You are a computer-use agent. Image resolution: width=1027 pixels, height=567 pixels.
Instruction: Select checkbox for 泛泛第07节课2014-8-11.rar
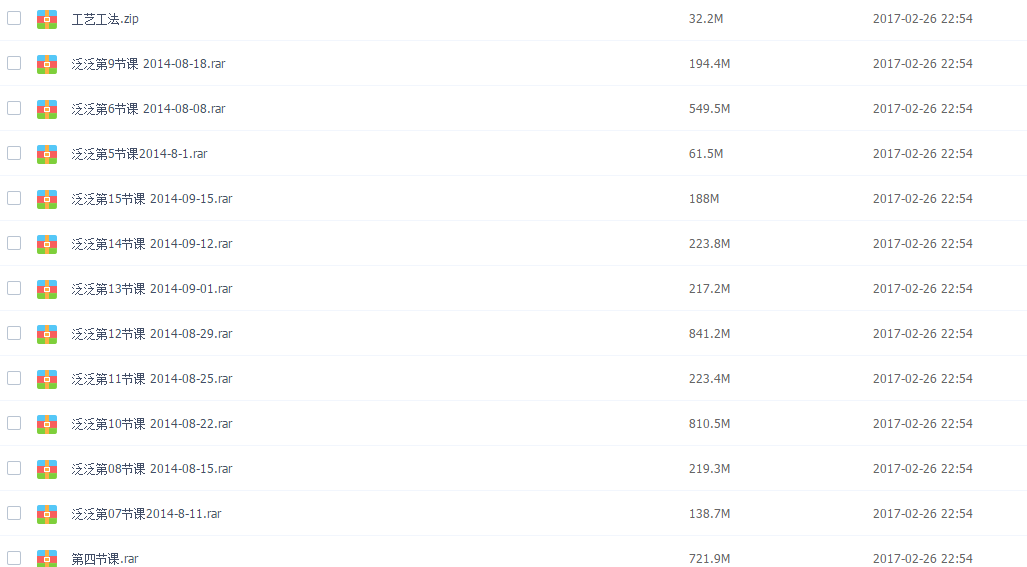14,513
